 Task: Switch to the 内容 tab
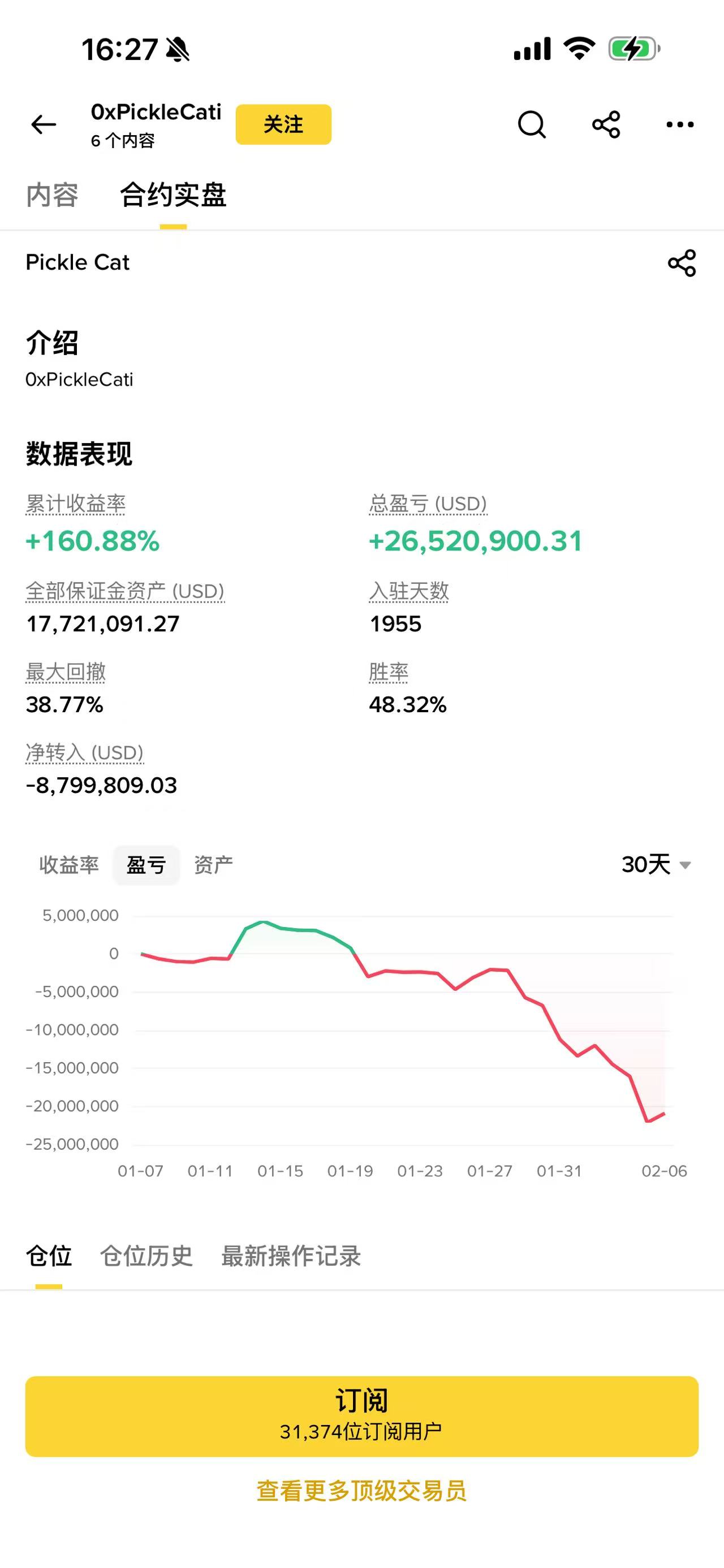tap(53, 196)
